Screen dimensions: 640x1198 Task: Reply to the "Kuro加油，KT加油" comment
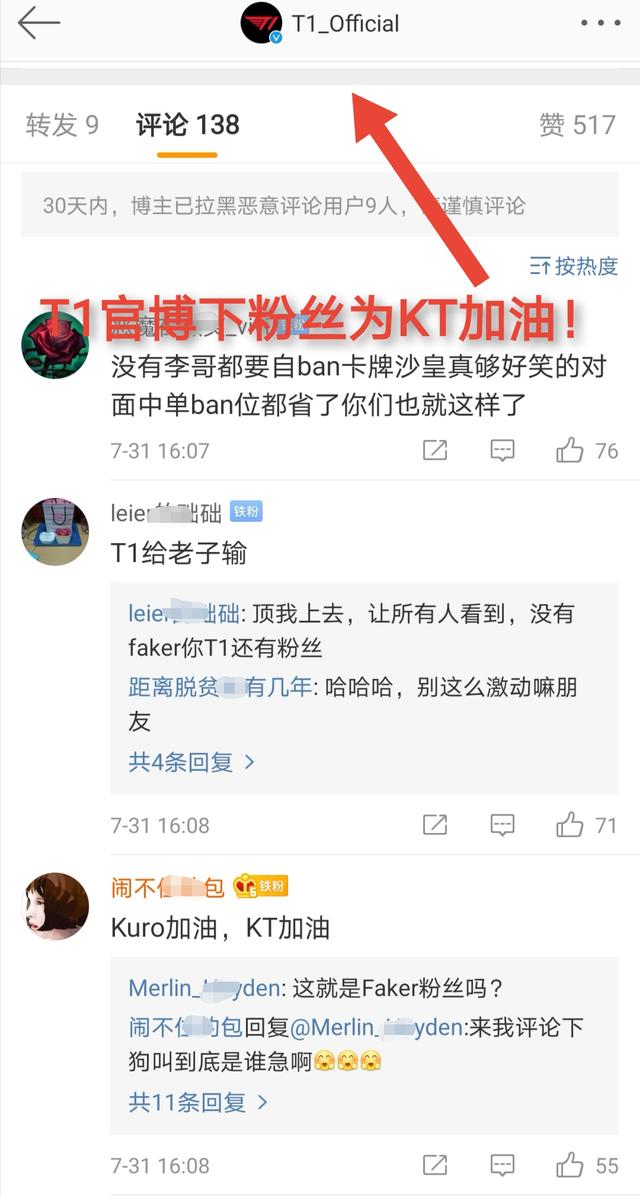click(502, 1166)
